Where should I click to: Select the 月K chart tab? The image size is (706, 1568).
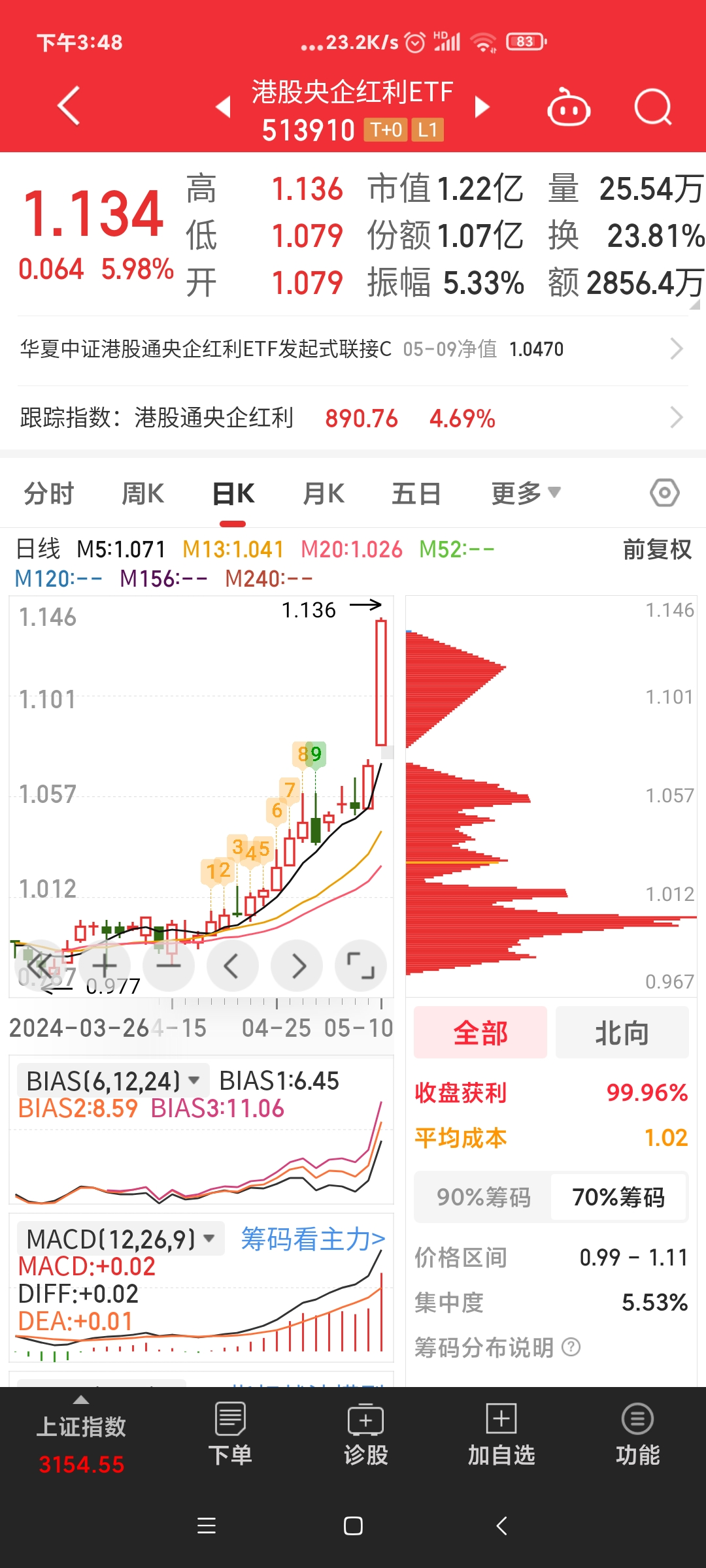(x=324, y=493)
